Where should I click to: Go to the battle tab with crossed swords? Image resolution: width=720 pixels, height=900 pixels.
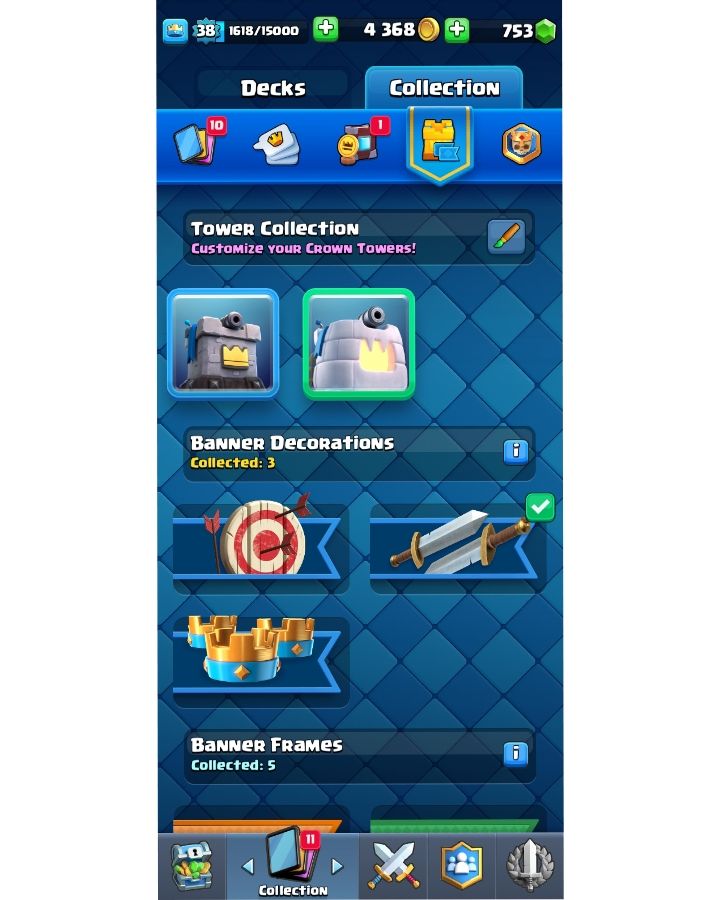(x=393, y=866)
